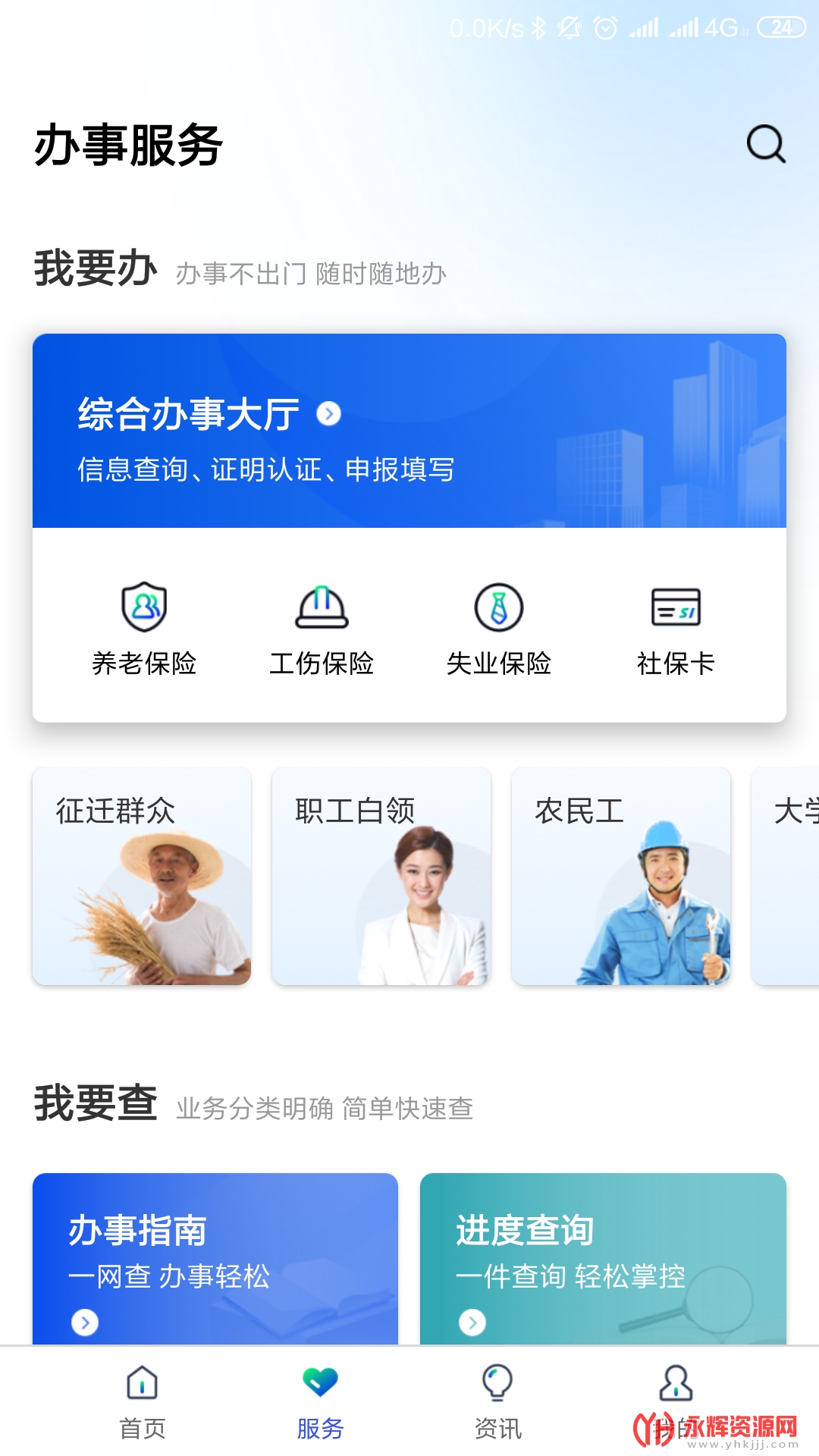Open the 综合办事大厅 banner

tap(409, 431)
